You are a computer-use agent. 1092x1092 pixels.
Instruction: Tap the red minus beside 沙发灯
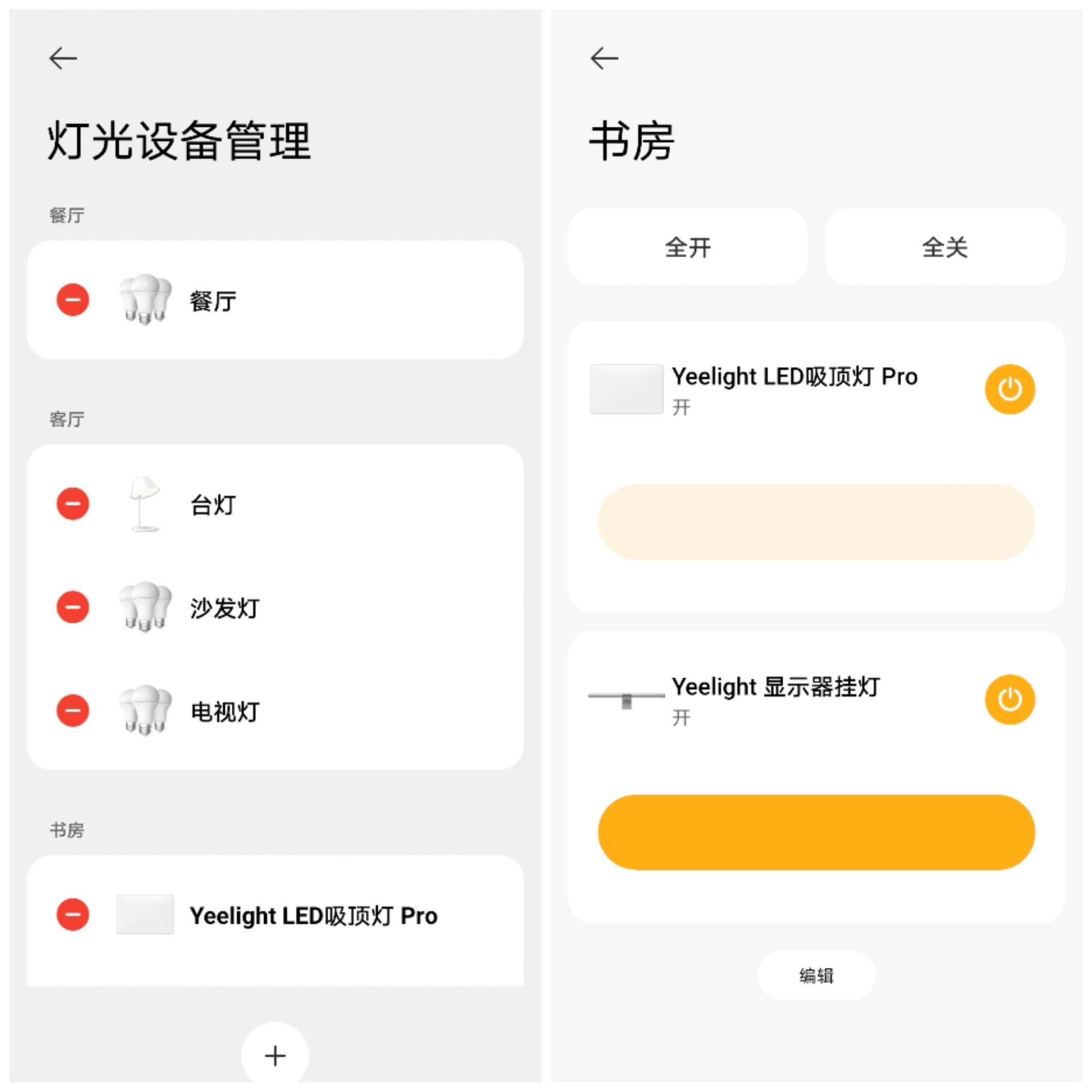[x=73, y=607]
